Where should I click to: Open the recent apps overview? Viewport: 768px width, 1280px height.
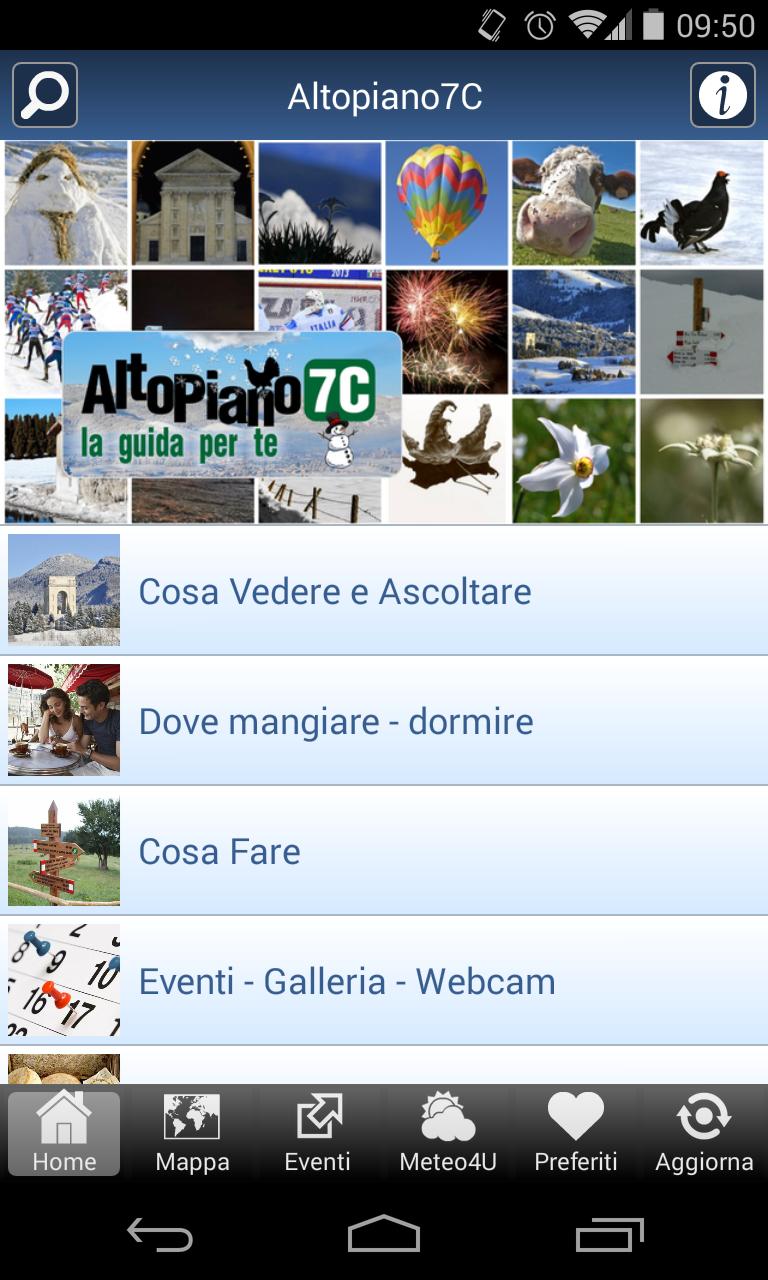pos(610,1236)
